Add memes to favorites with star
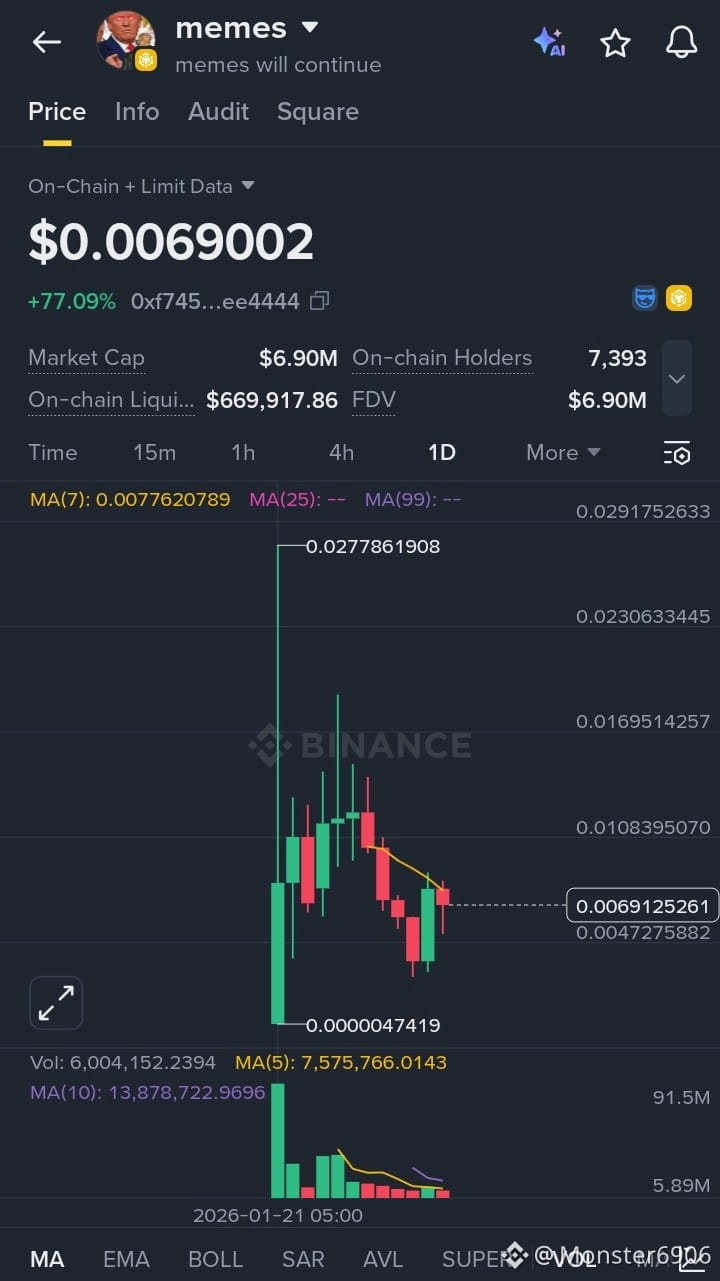Screen dimensions: 720x1281 tap(615, 43)
